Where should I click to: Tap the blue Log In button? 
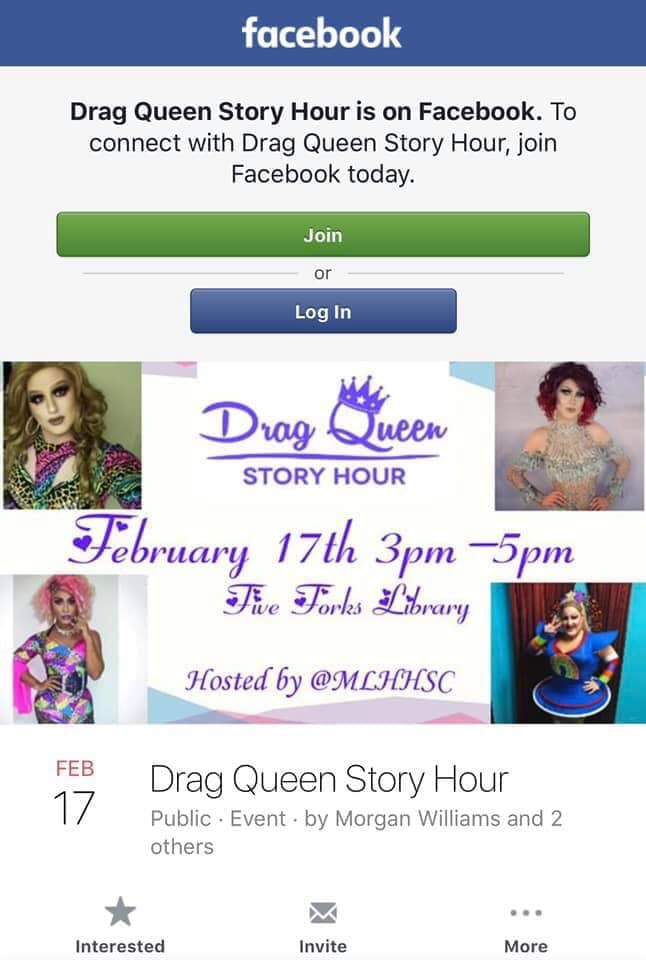(x=322, y=311)
